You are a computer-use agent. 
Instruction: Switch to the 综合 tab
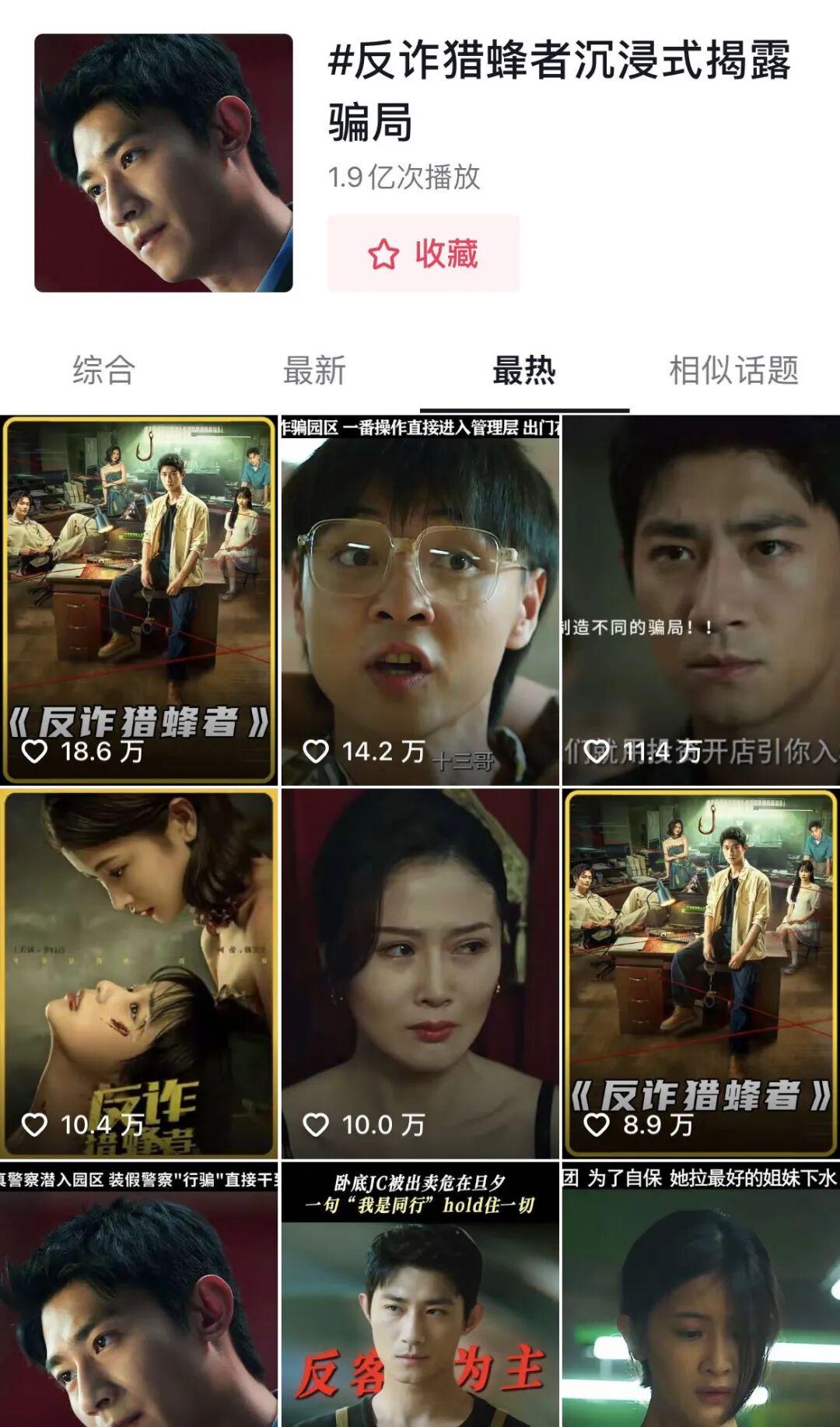[103, 370]
